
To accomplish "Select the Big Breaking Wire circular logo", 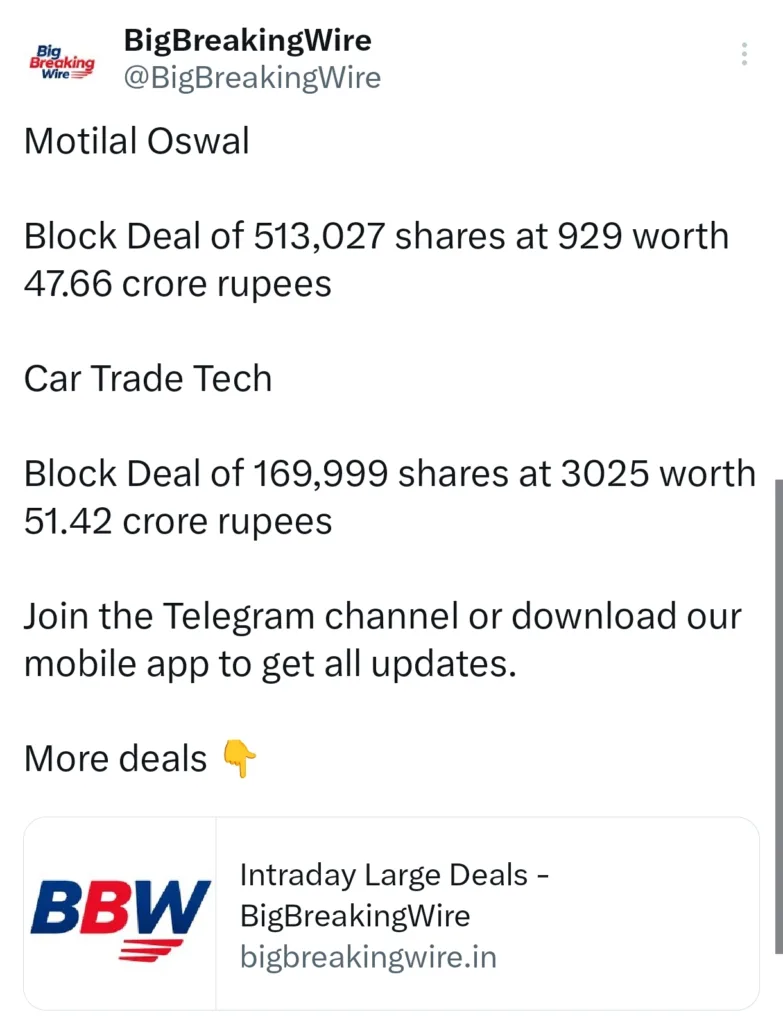I will (61, 62).
